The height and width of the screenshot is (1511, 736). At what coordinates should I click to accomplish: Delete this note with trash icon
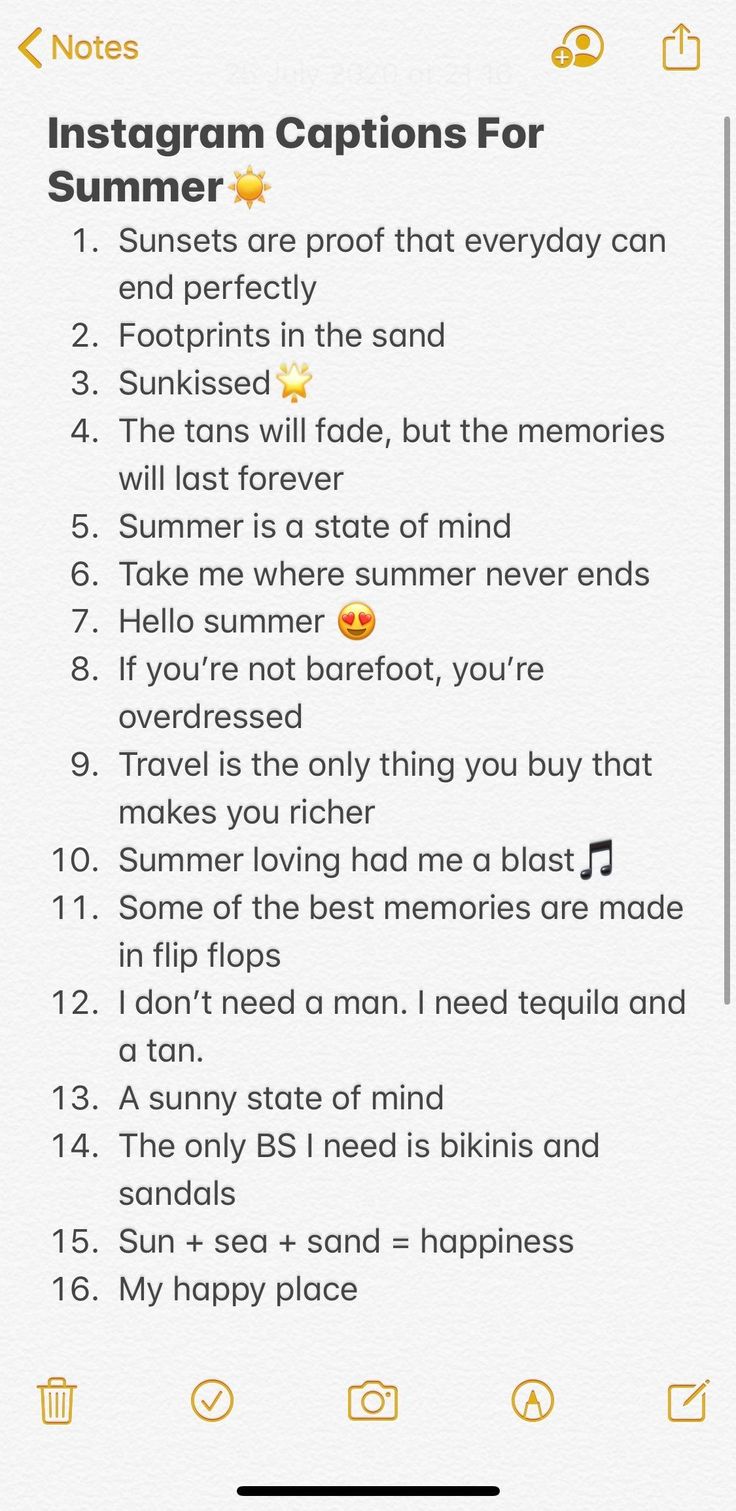[x=57, y=1400]
